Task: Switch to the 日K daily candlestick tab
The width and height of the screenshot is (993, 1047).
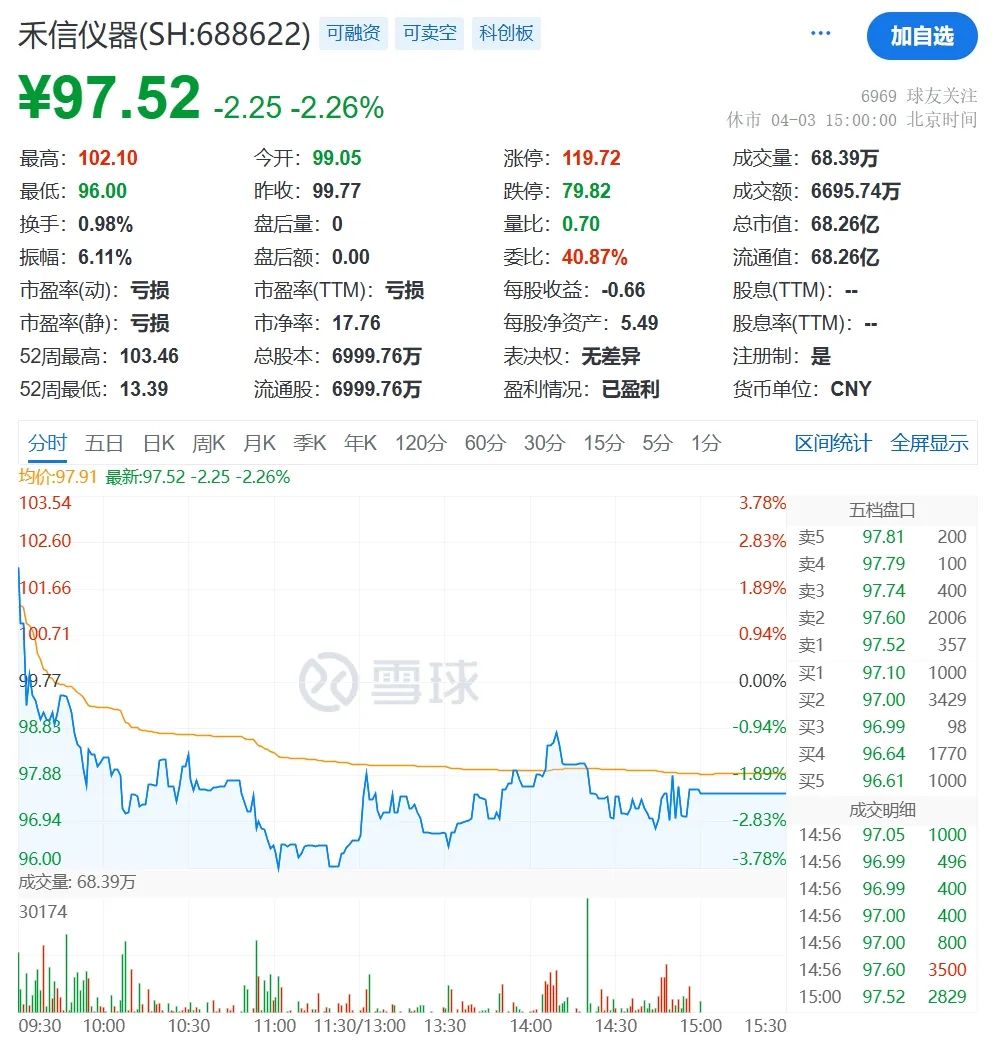Action: coord(159,442)
